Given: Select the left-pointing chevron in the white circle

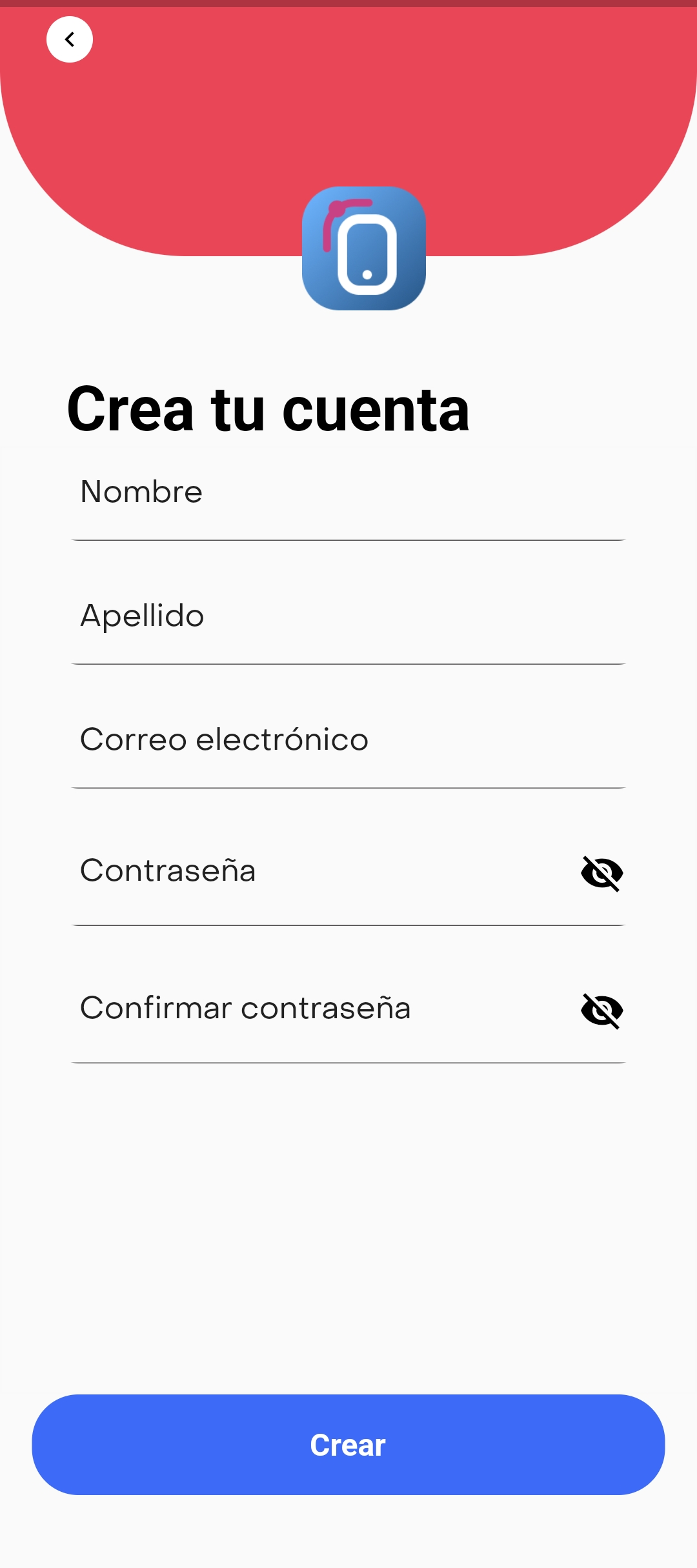Looking at the screenshot, I should 70,39.
